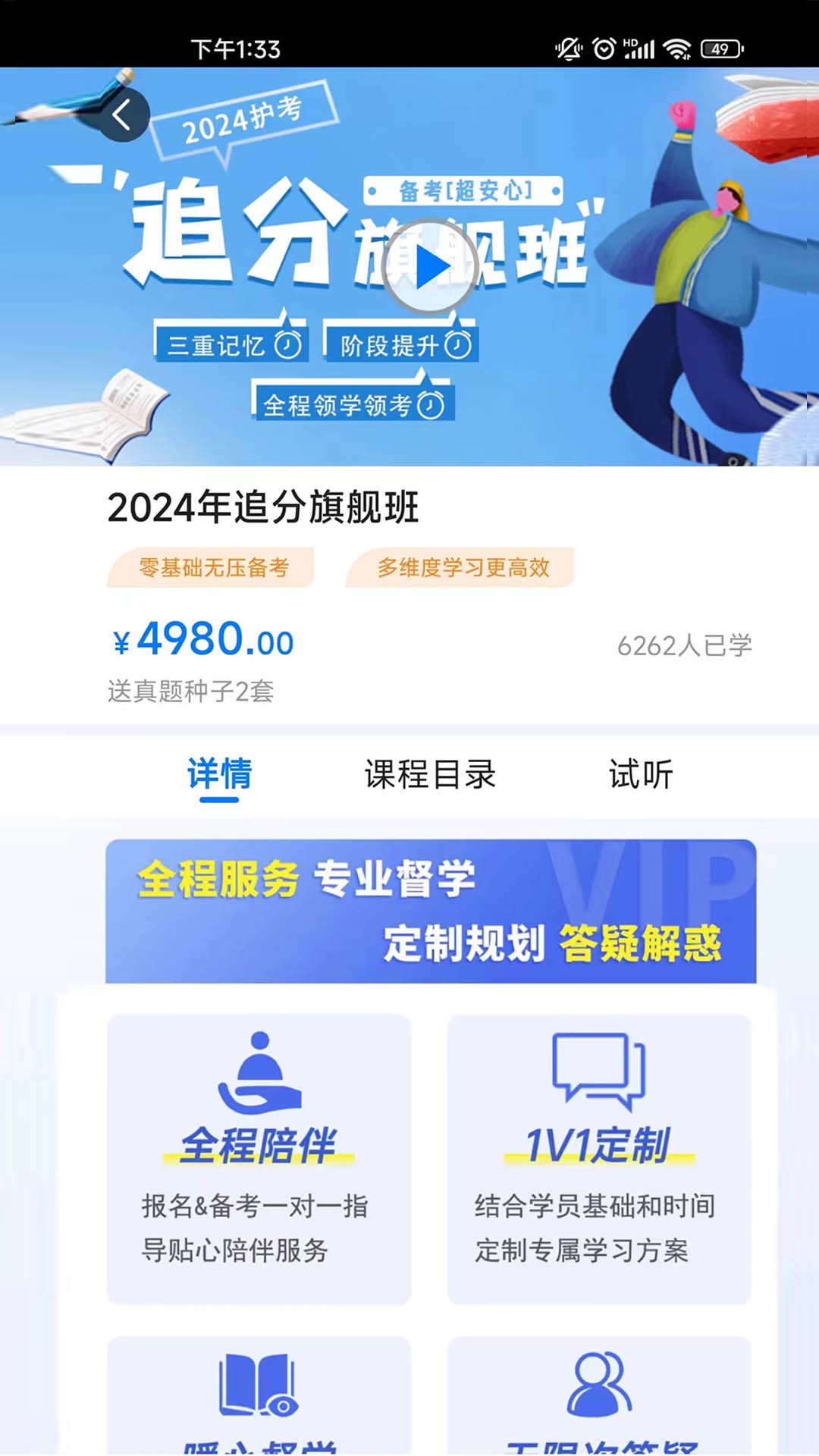Viewport: 819px width, 1456px height.
Task: Tap the back arrow on the banner
Action: [x=121, y=115]
